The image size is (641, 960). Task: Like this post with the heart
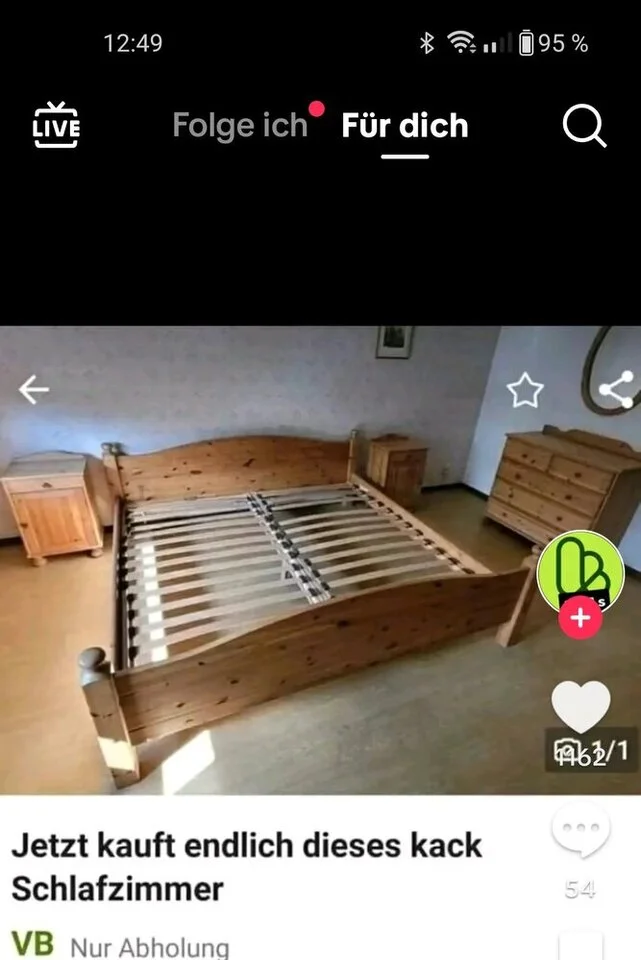[x=580, y=707]
